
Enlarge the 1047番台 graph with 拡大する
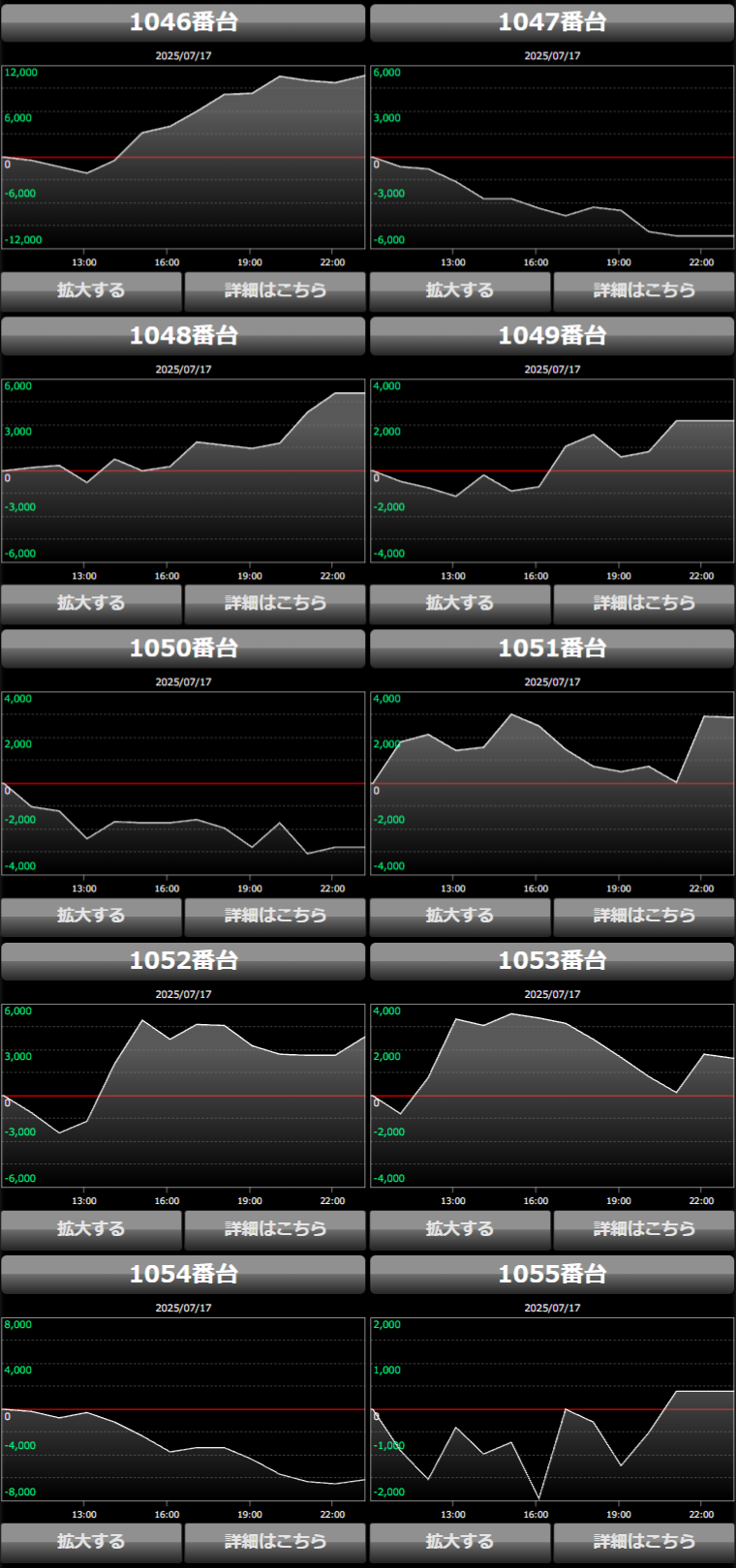click(x=460, y=290)
